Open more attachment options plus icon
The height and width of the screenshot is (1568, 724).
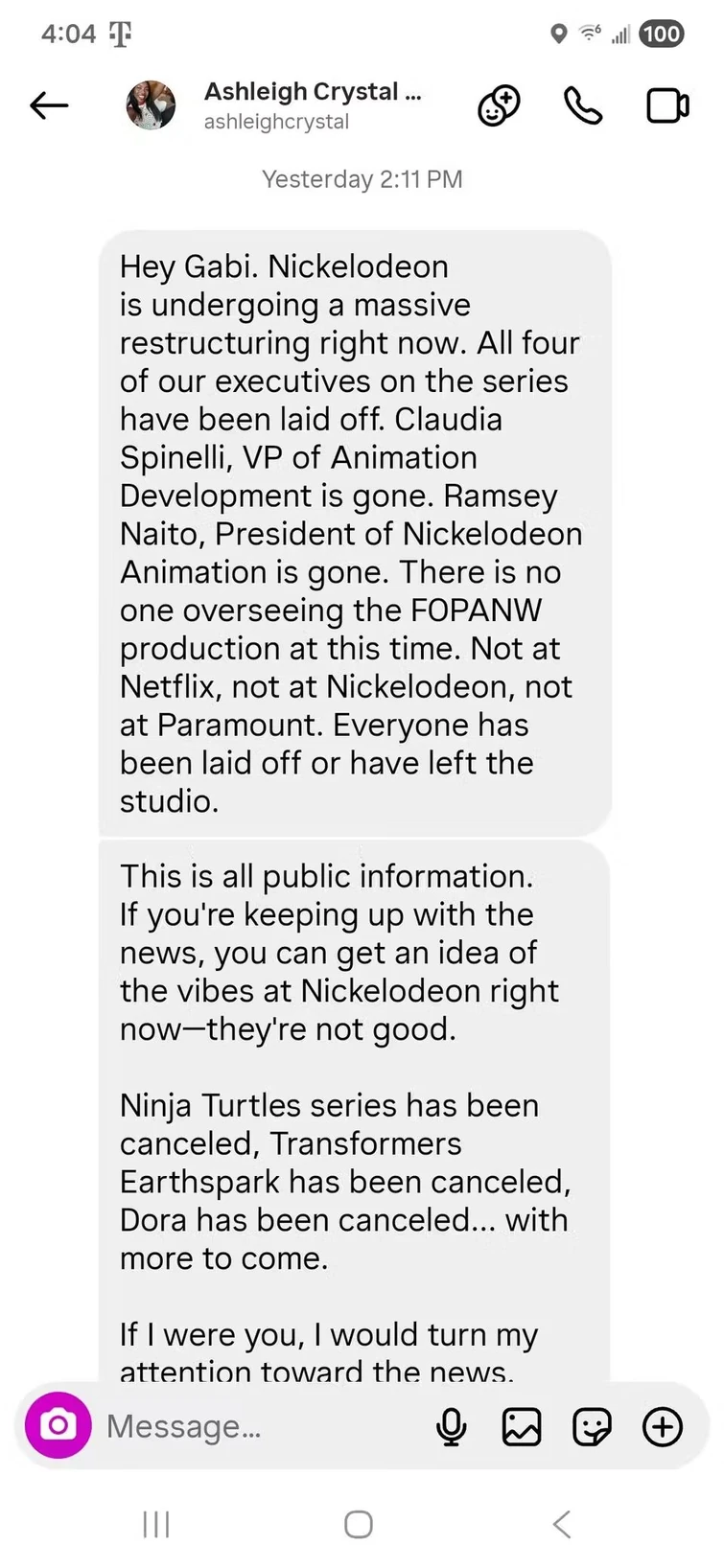pyautogui.click(x=663, y=1427)
